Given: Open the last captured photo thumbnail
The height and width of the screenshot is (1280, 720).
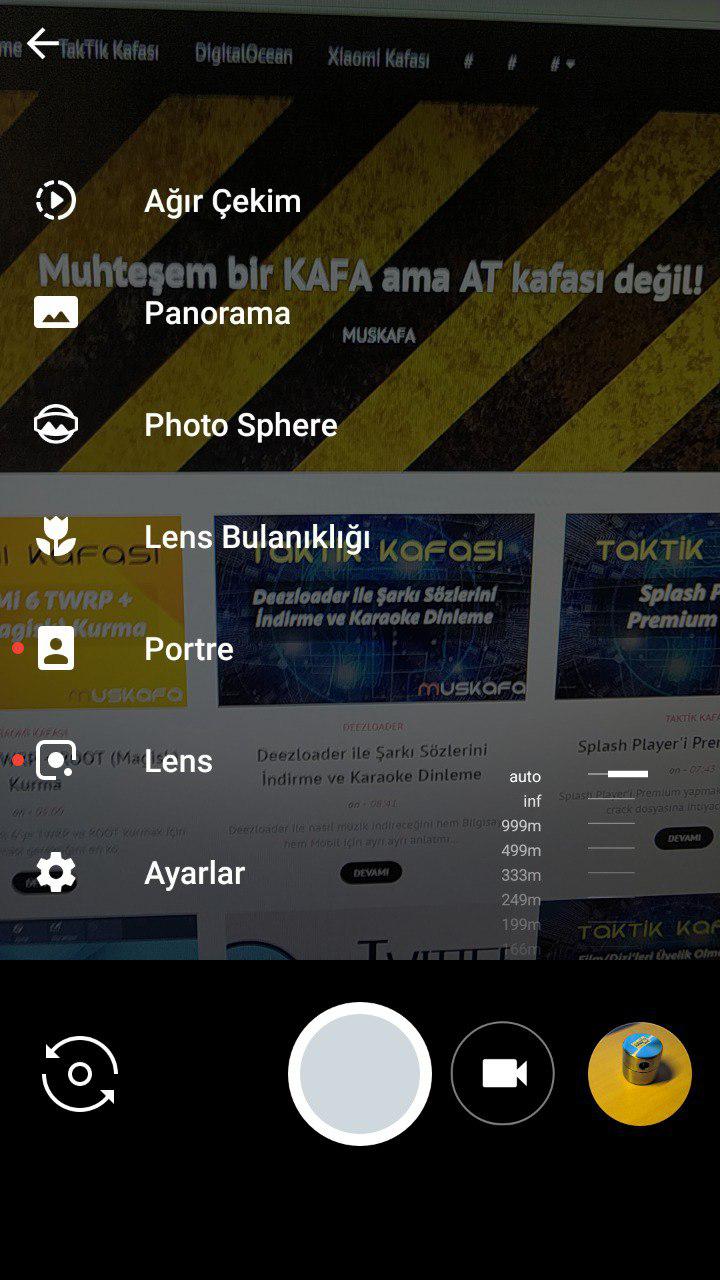Looking at the screenshot, I should point(640,1074).
